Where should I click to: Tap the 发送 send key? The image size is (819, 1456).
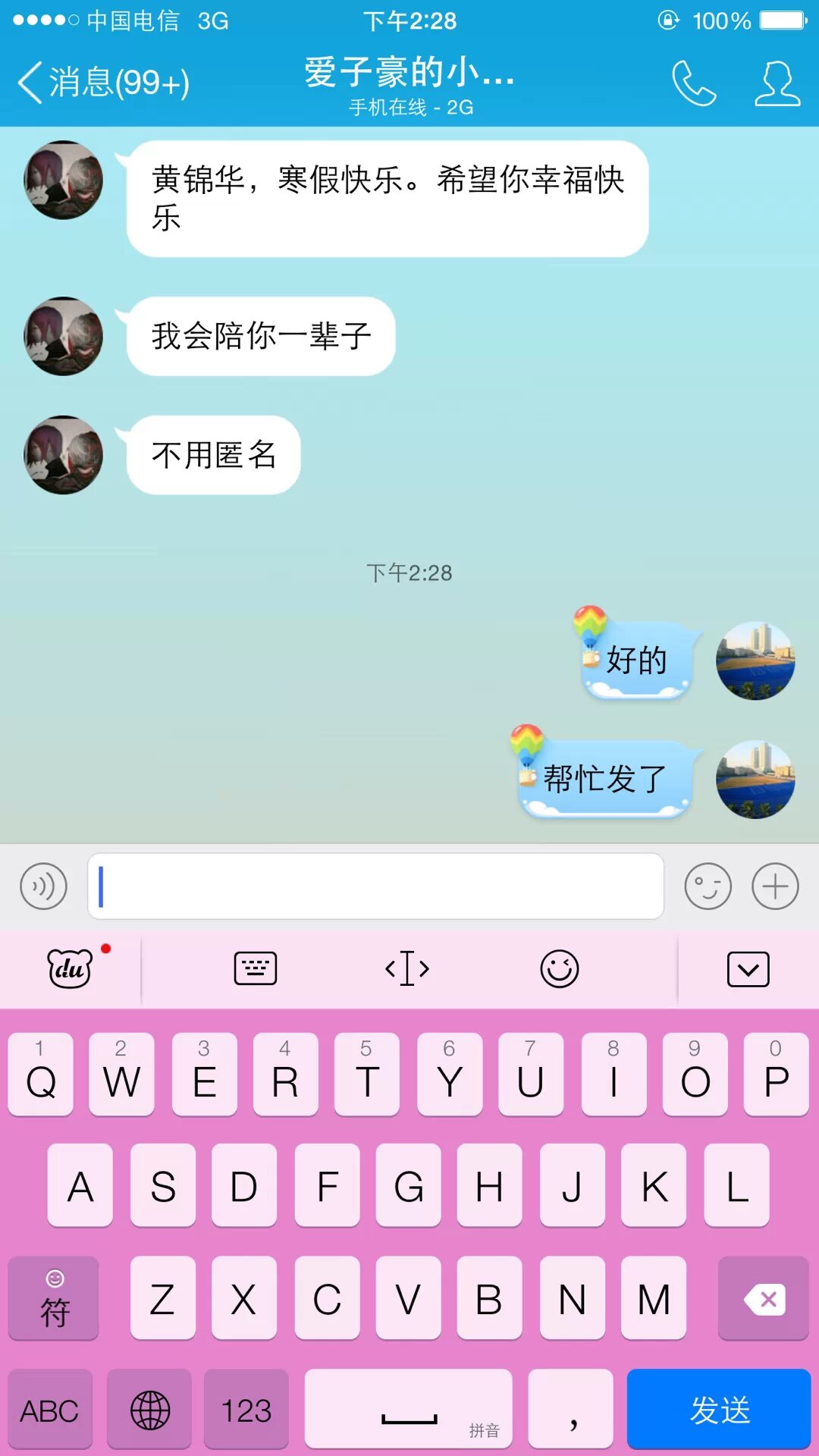tap(718, 1410)
